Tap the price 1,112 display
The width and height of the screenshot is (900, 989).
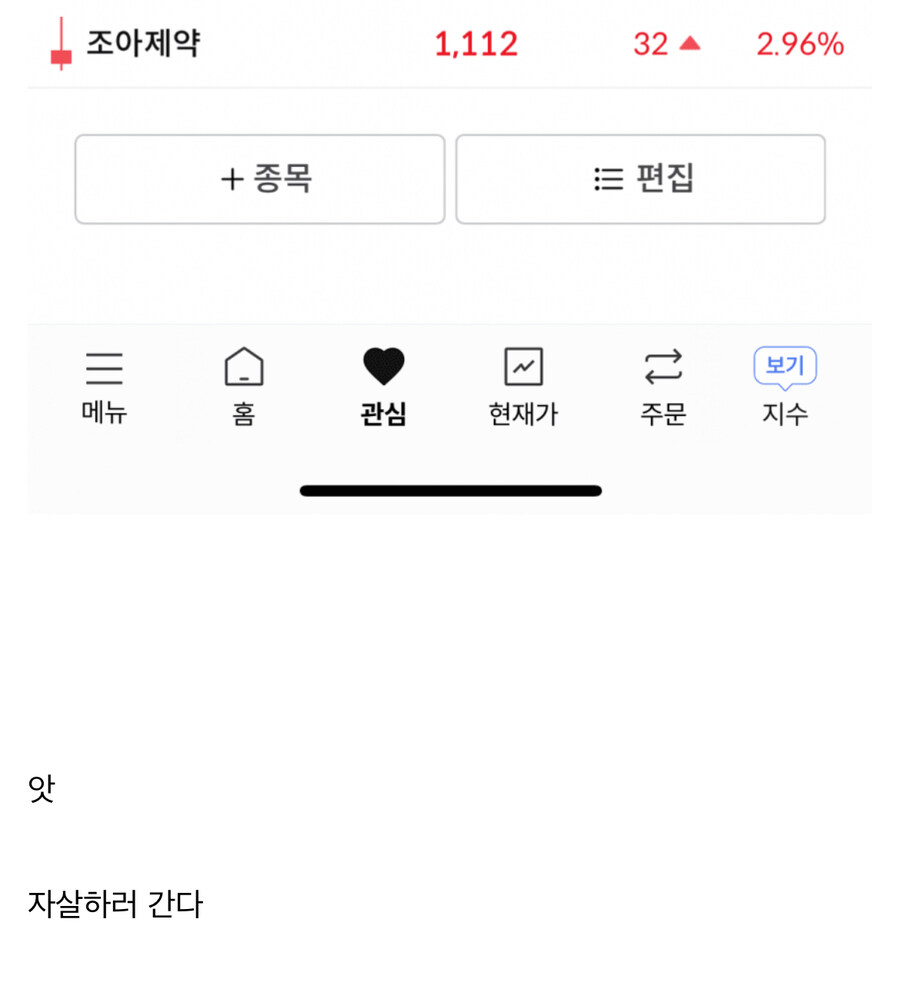pyautogui.click(x=476, y=42)
